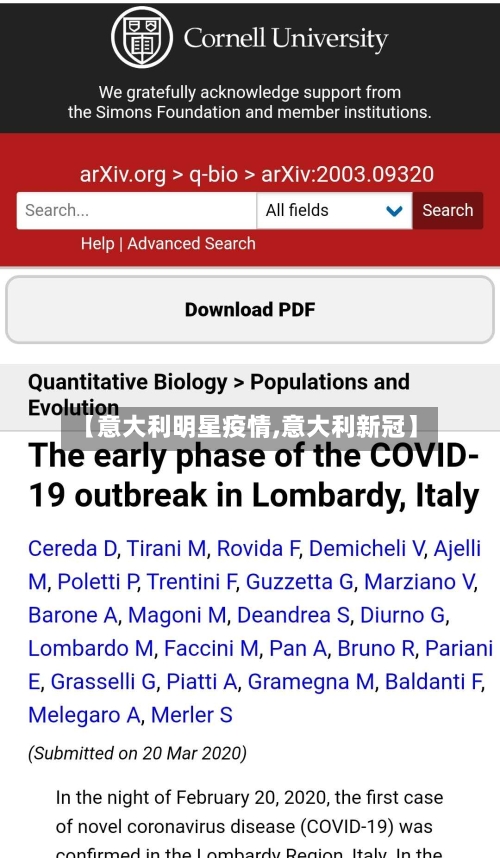500x858 pixels.
Task: Tap the Search button
Action: coord(447,211)
